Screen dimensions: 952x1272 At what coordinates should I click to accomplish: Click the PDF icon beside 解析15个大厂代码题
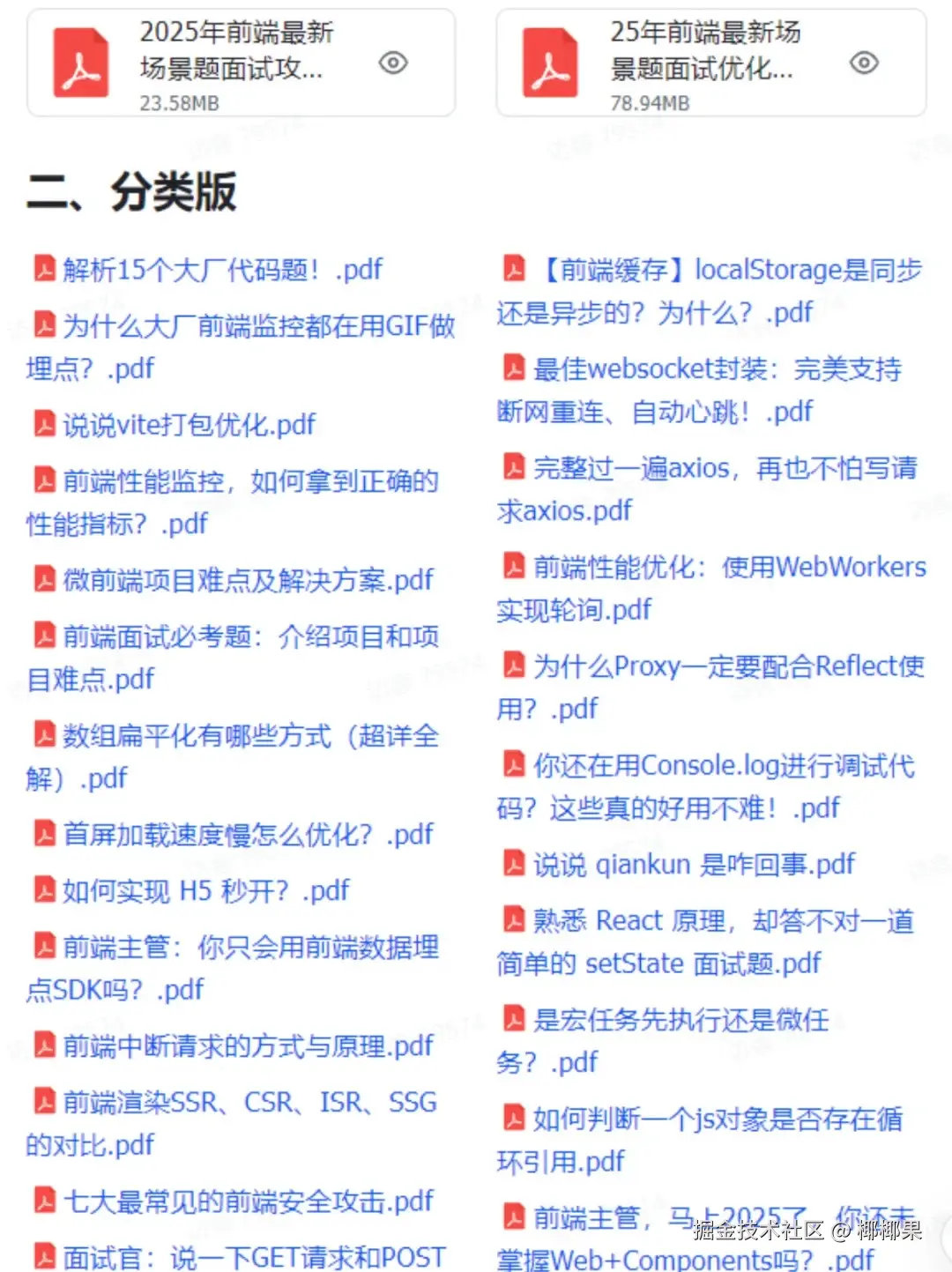(x=44, y=270)
